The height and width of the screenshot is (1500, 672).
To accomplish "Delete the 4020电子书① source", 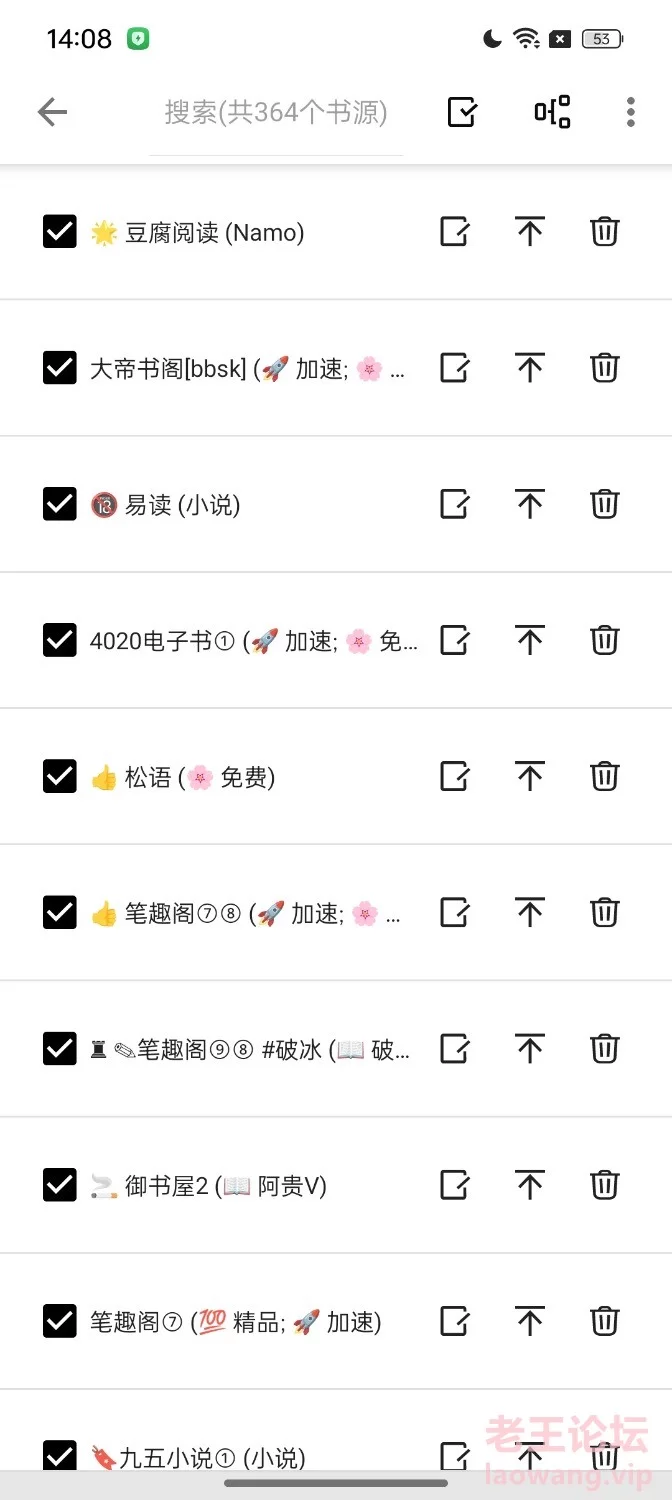I will tap(604, 640).
